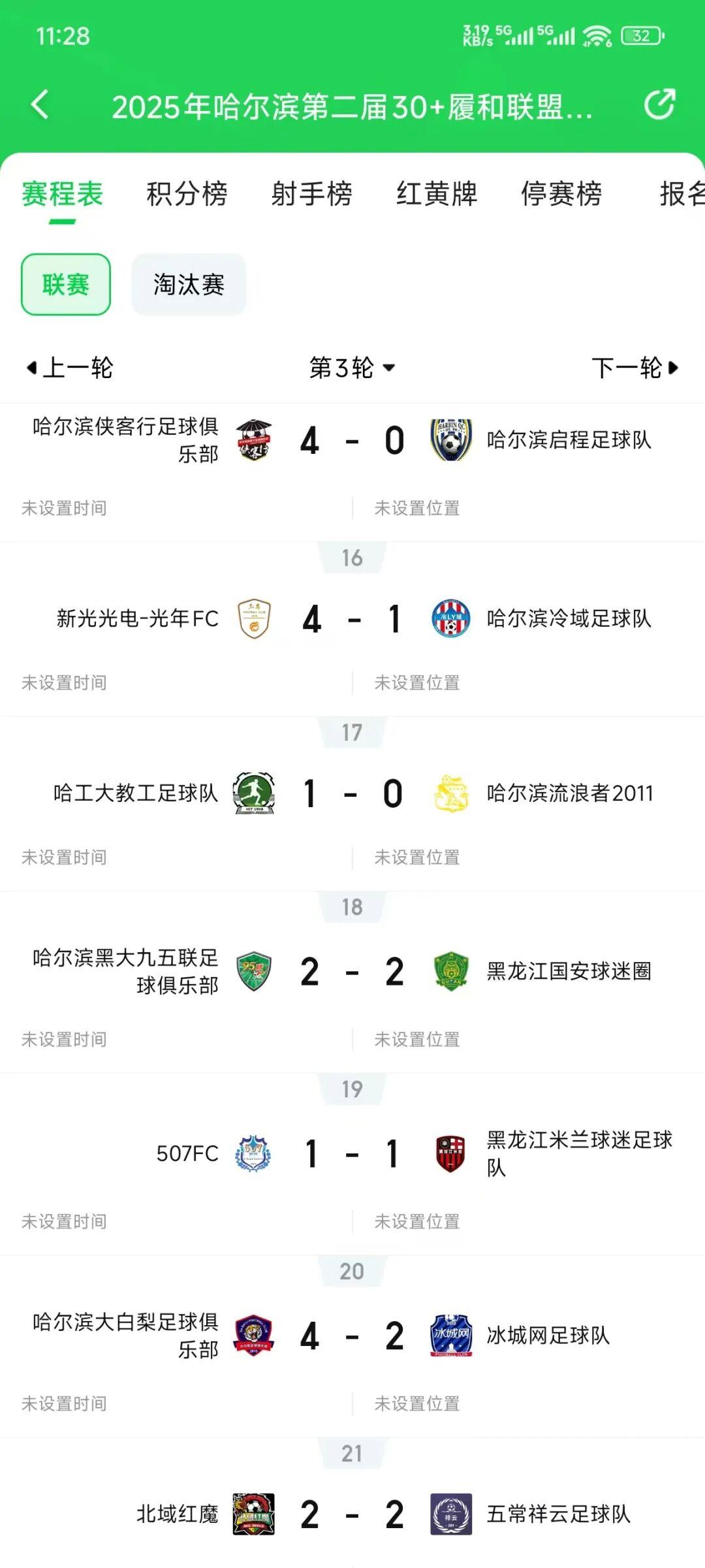Open match 哈工大教工足球队 vs 哈尔滨流浪者2011

pos(352,793)
